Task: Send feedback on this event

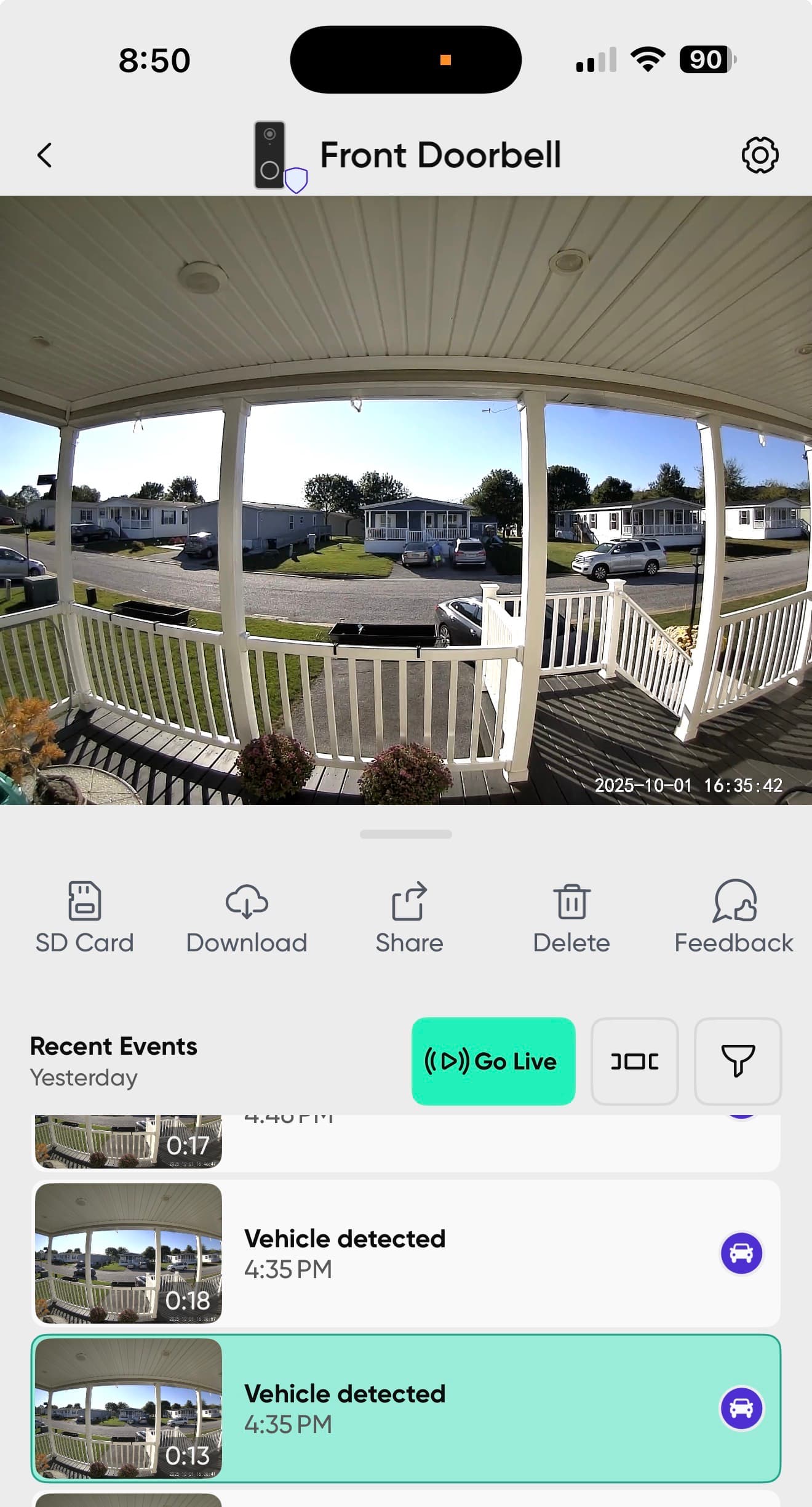Action: point(733,917)
